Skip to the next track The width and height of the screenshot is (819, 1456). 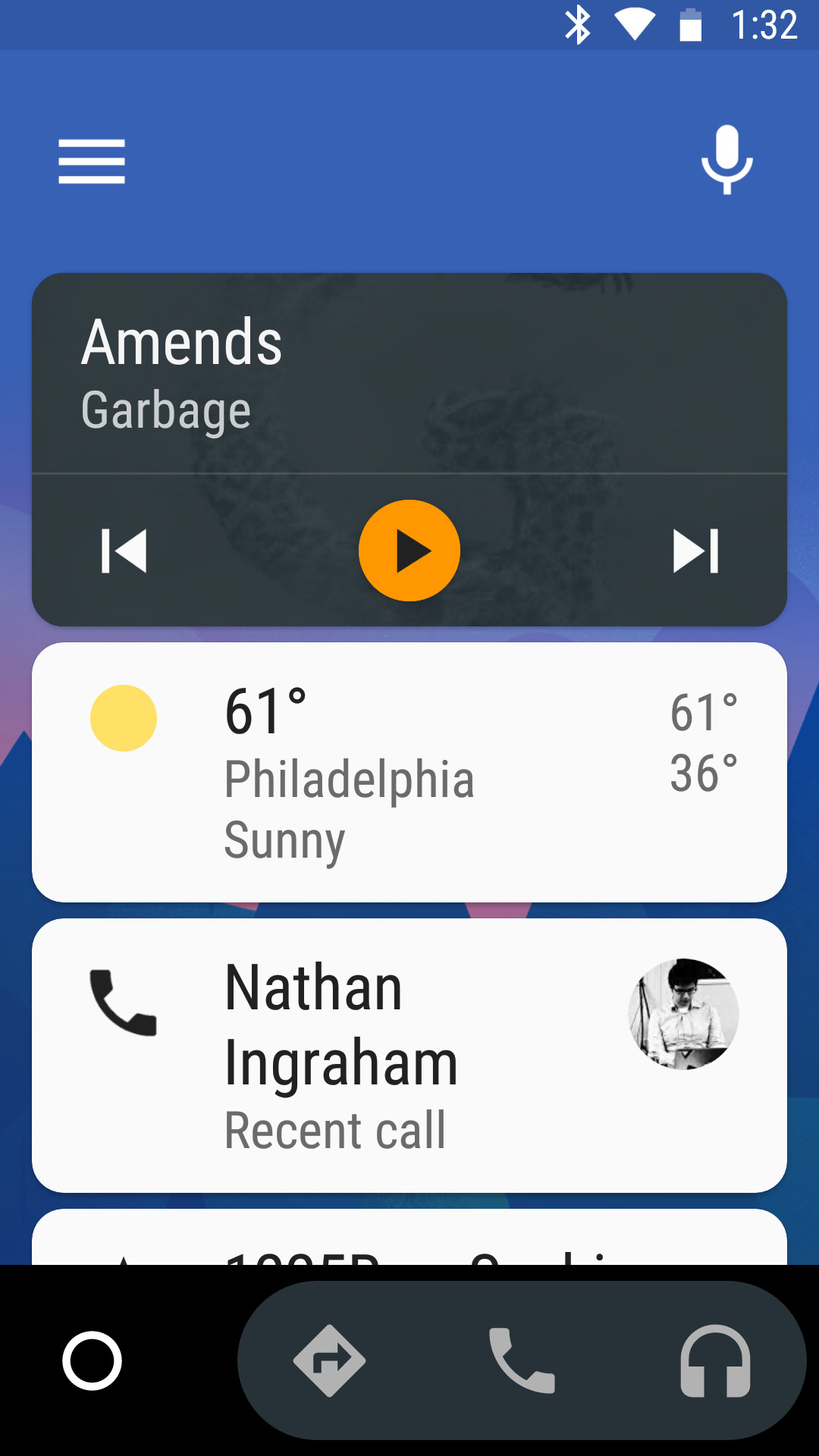(695, 551)
